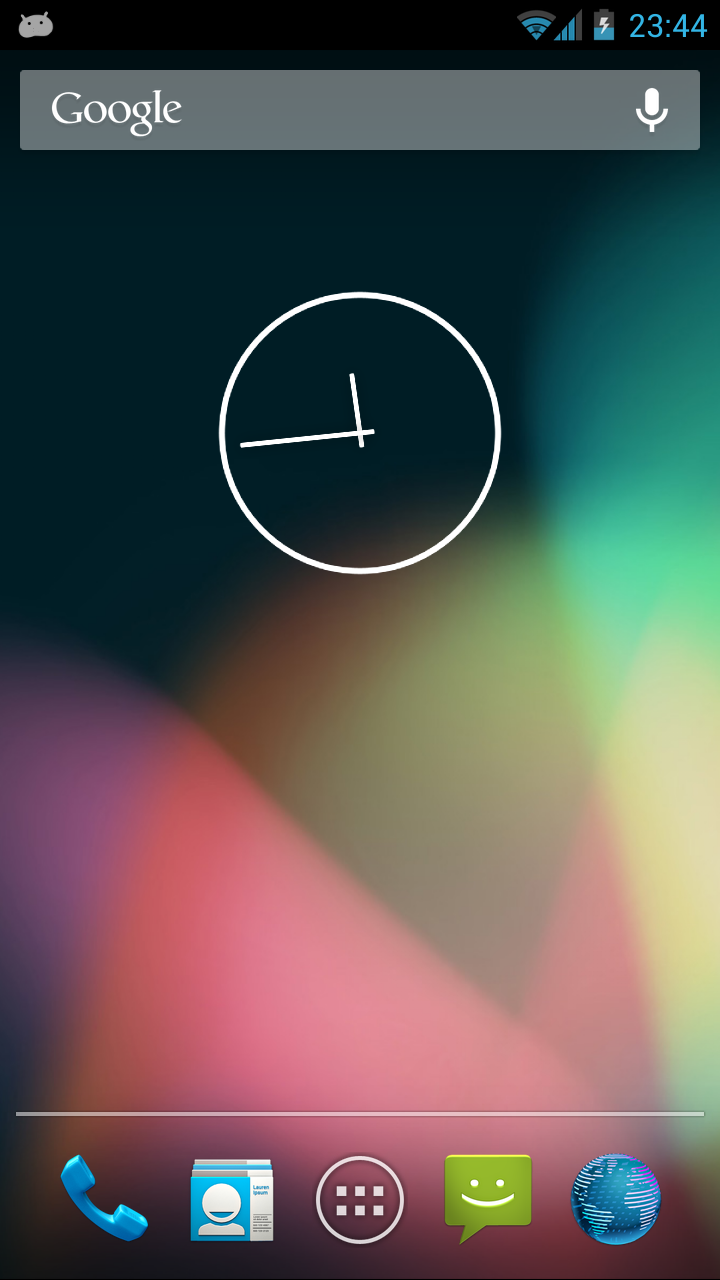Open the analog clock widget
Image resolution: width=720 pixels, height=1280 pixels.
[x=360, y=433]
